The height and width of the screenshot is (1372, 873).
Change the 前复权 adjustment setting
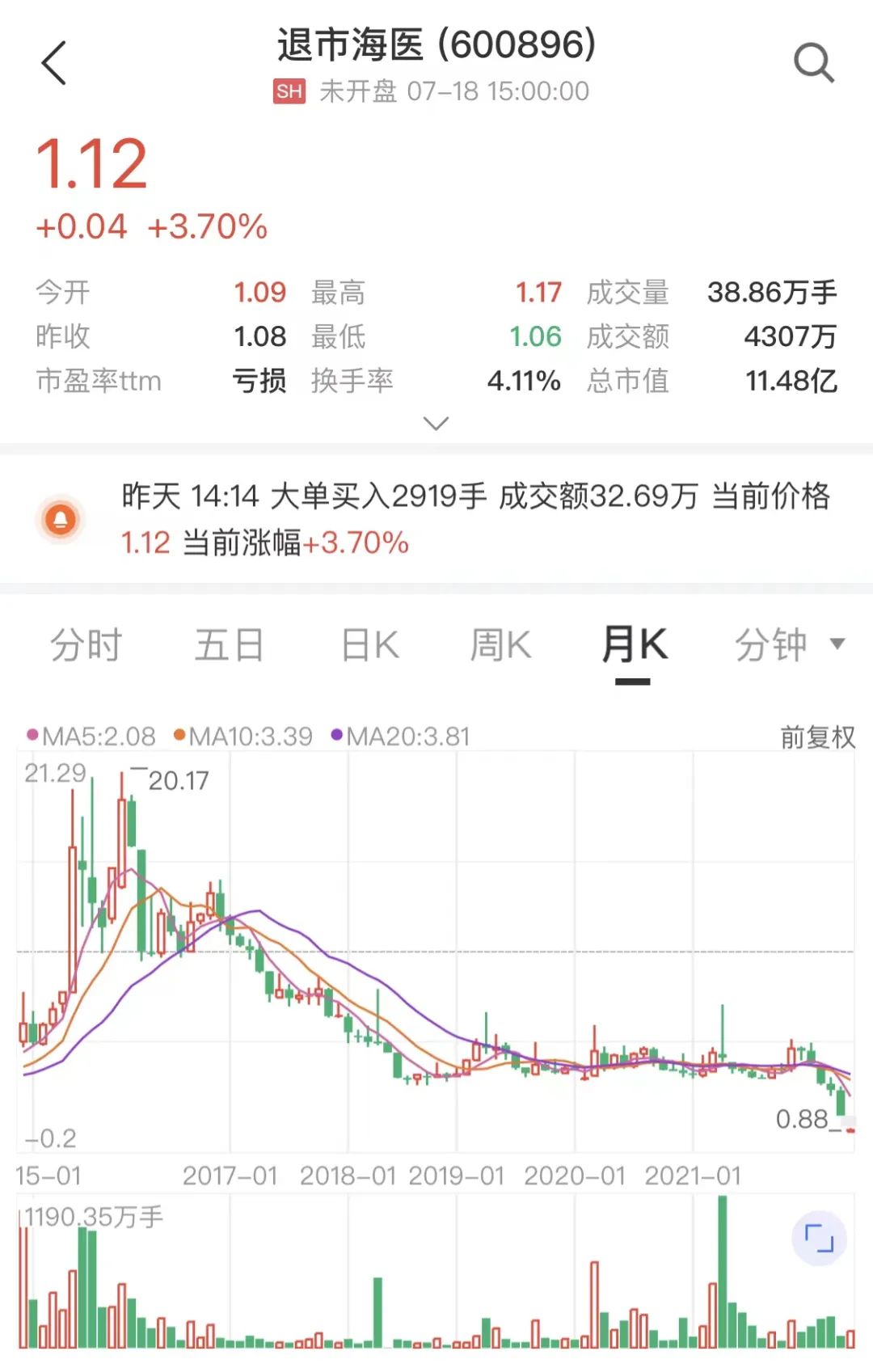pos(817,737)
